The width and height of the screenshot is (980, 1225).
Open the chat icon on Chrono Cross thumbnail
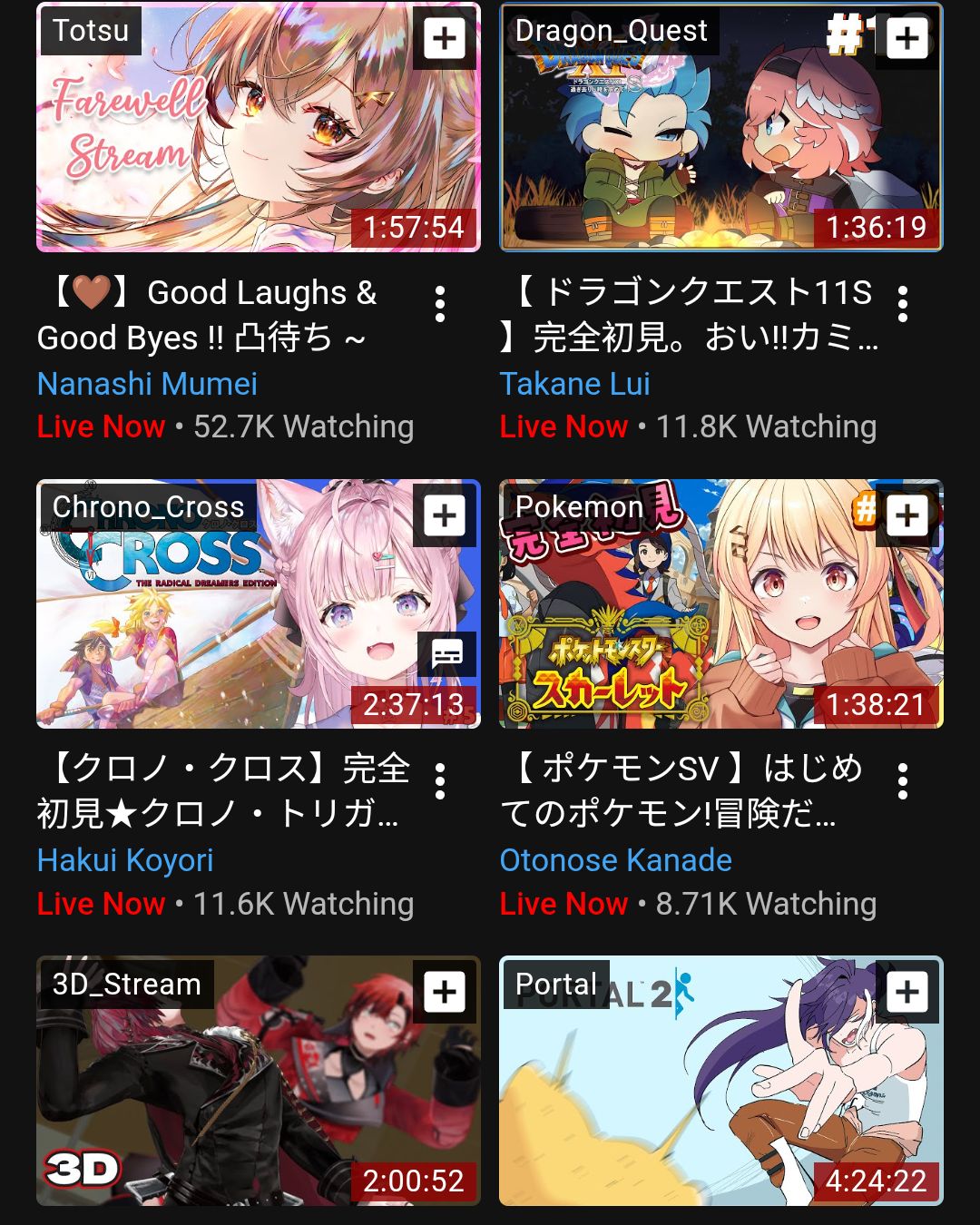(x=447, y=652)
